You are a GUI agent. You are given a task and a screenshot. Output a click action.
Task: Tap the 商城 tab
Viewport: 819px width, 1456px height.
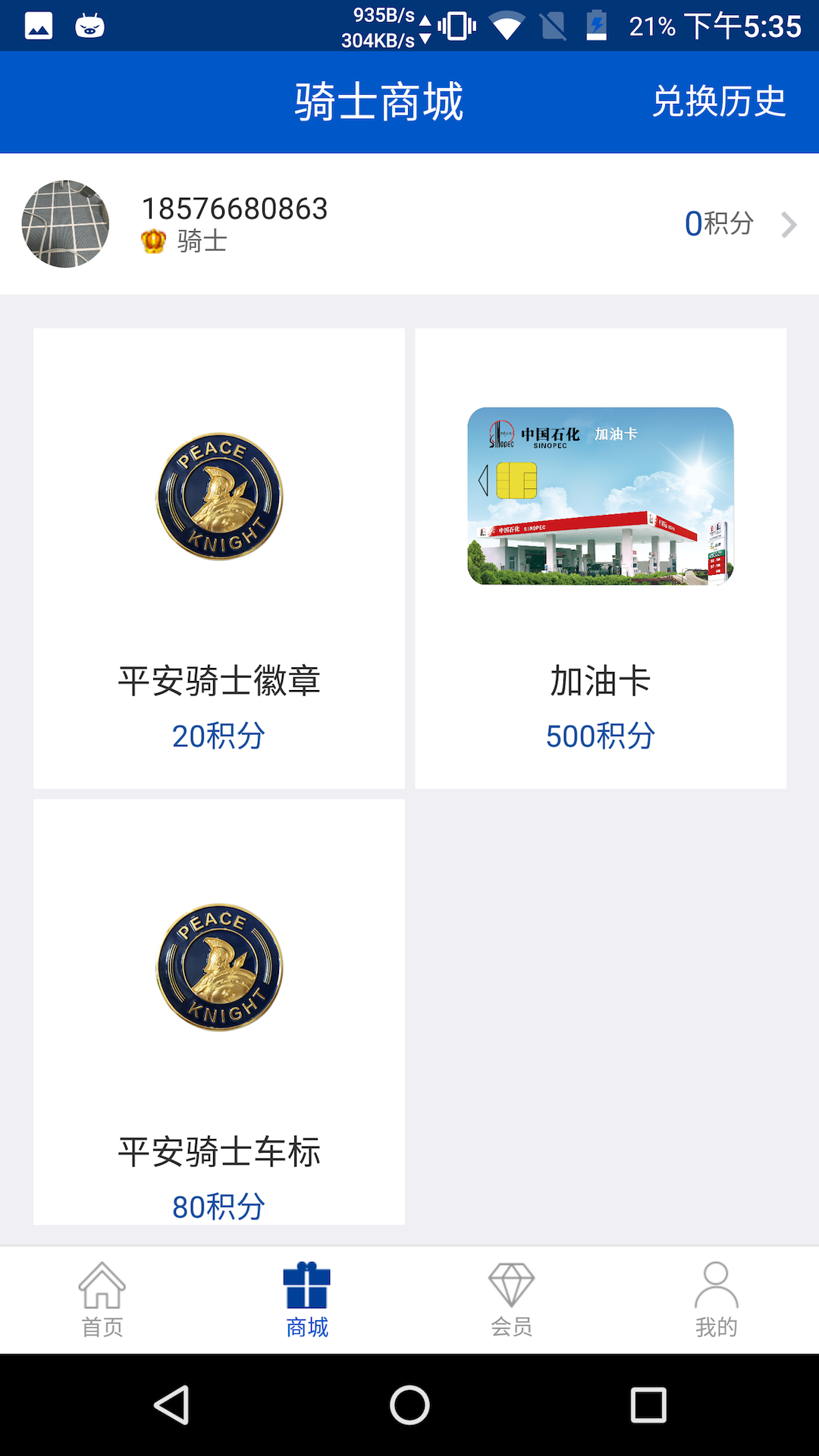pyautogui.click(x=307, y=1300)
